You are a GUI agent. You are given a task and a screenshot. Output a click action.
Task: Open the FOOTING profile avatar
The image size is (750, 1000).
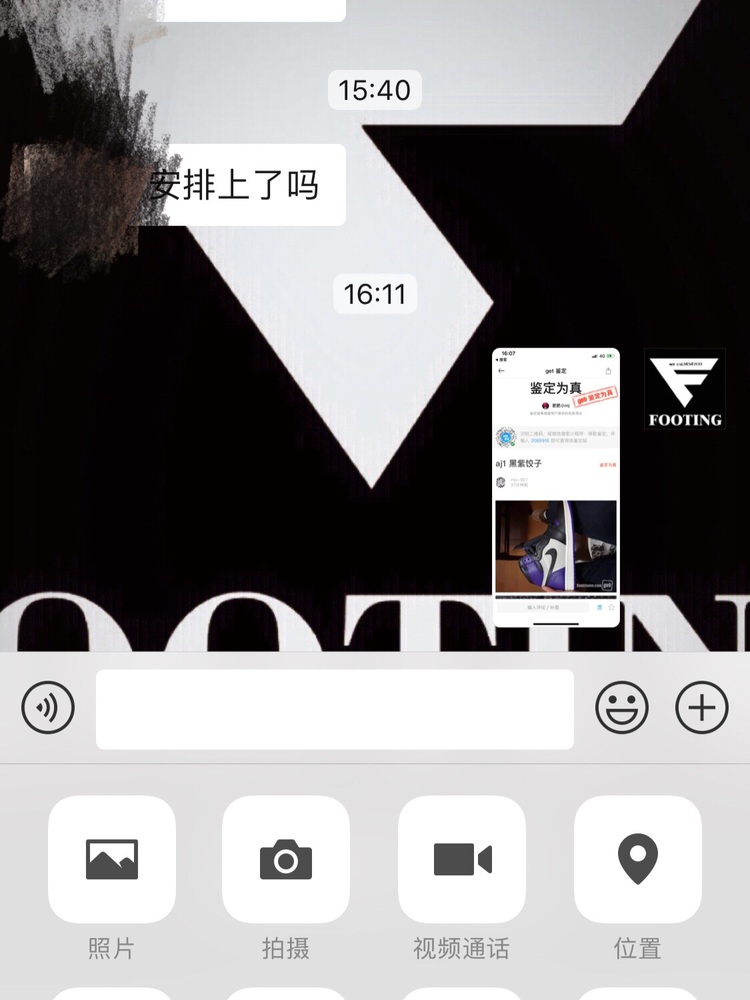(684, 388)
